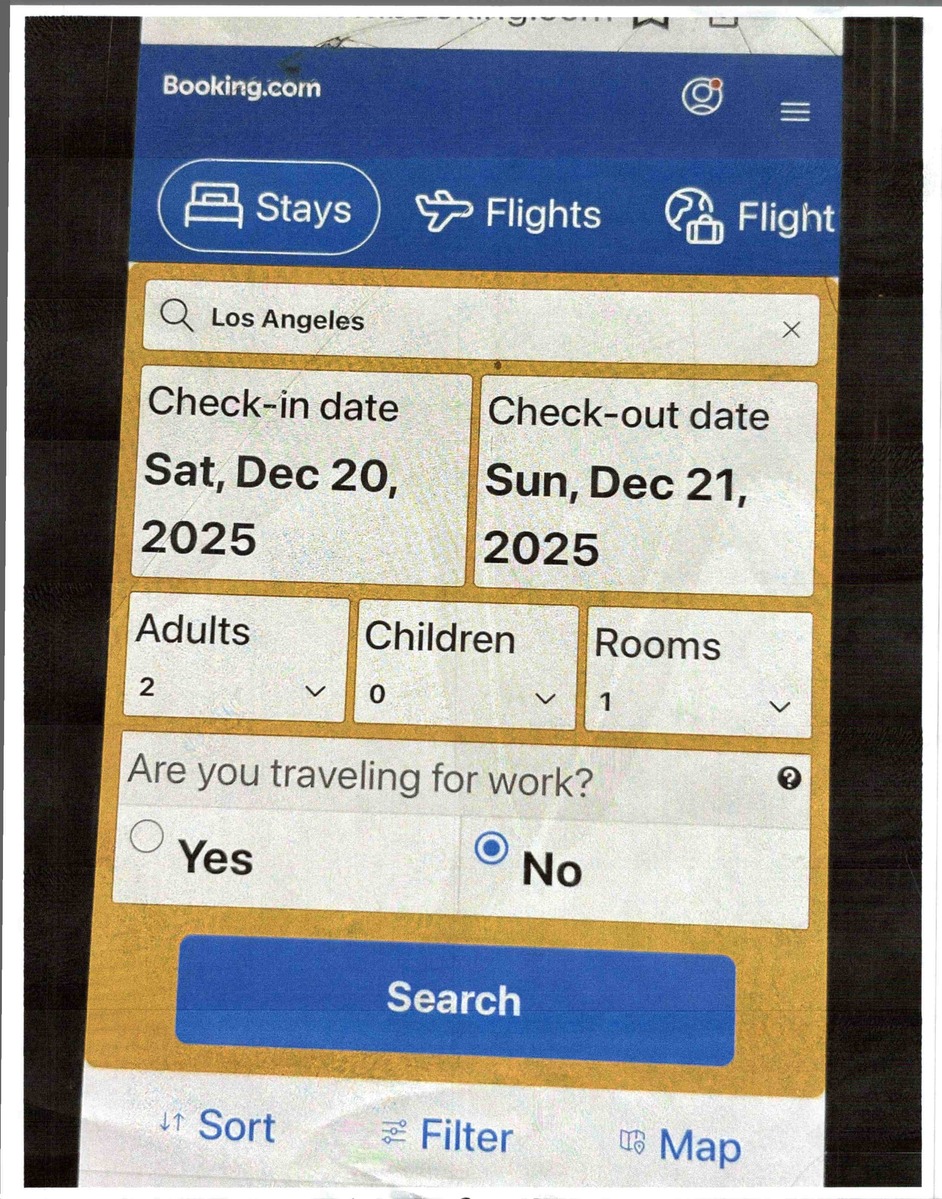Expand the Adults dropdown
The height and width of the screenshot is (1199, 942).
tap(236, 658)
